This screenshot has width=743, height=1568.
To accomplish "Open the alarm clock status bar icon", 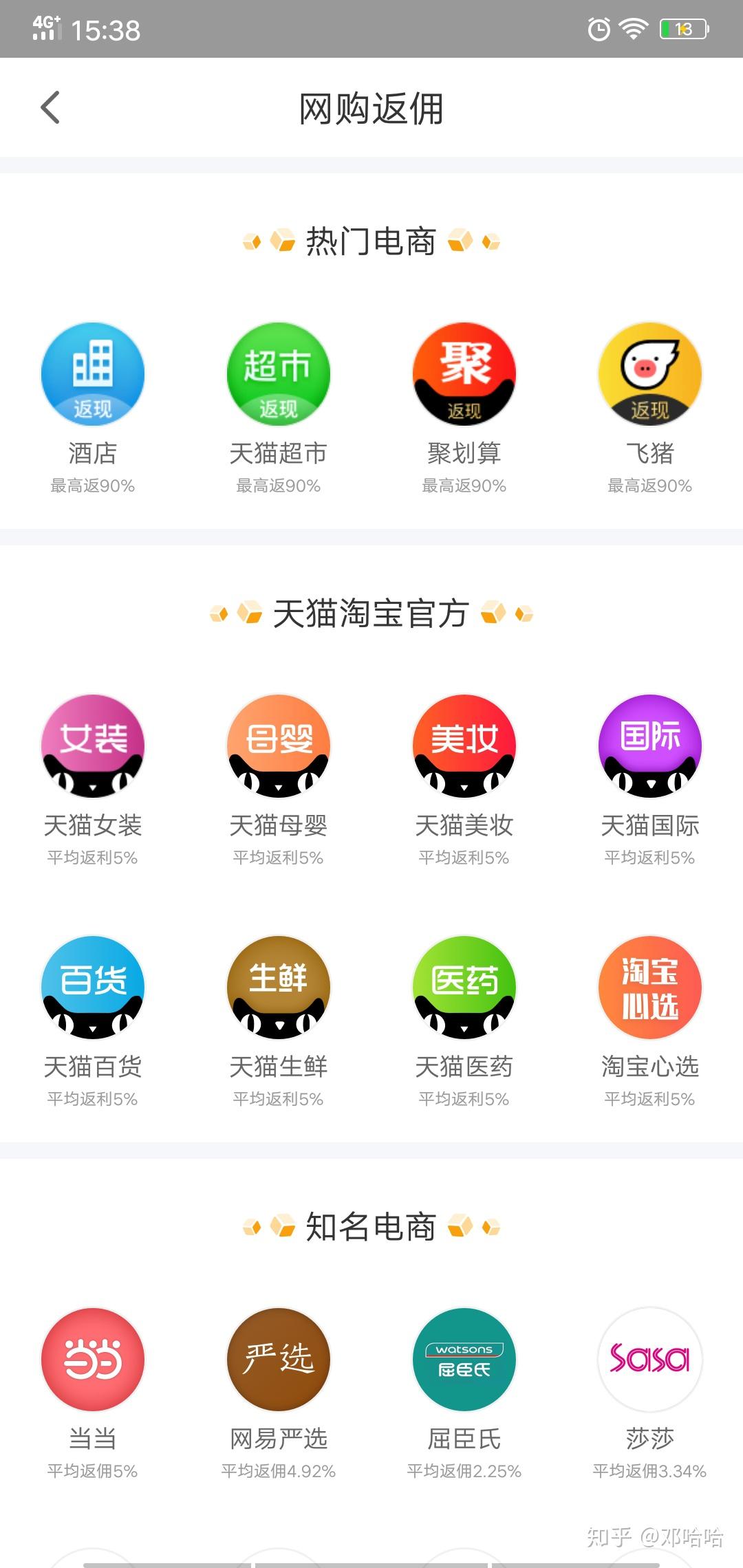I will 598,29.
